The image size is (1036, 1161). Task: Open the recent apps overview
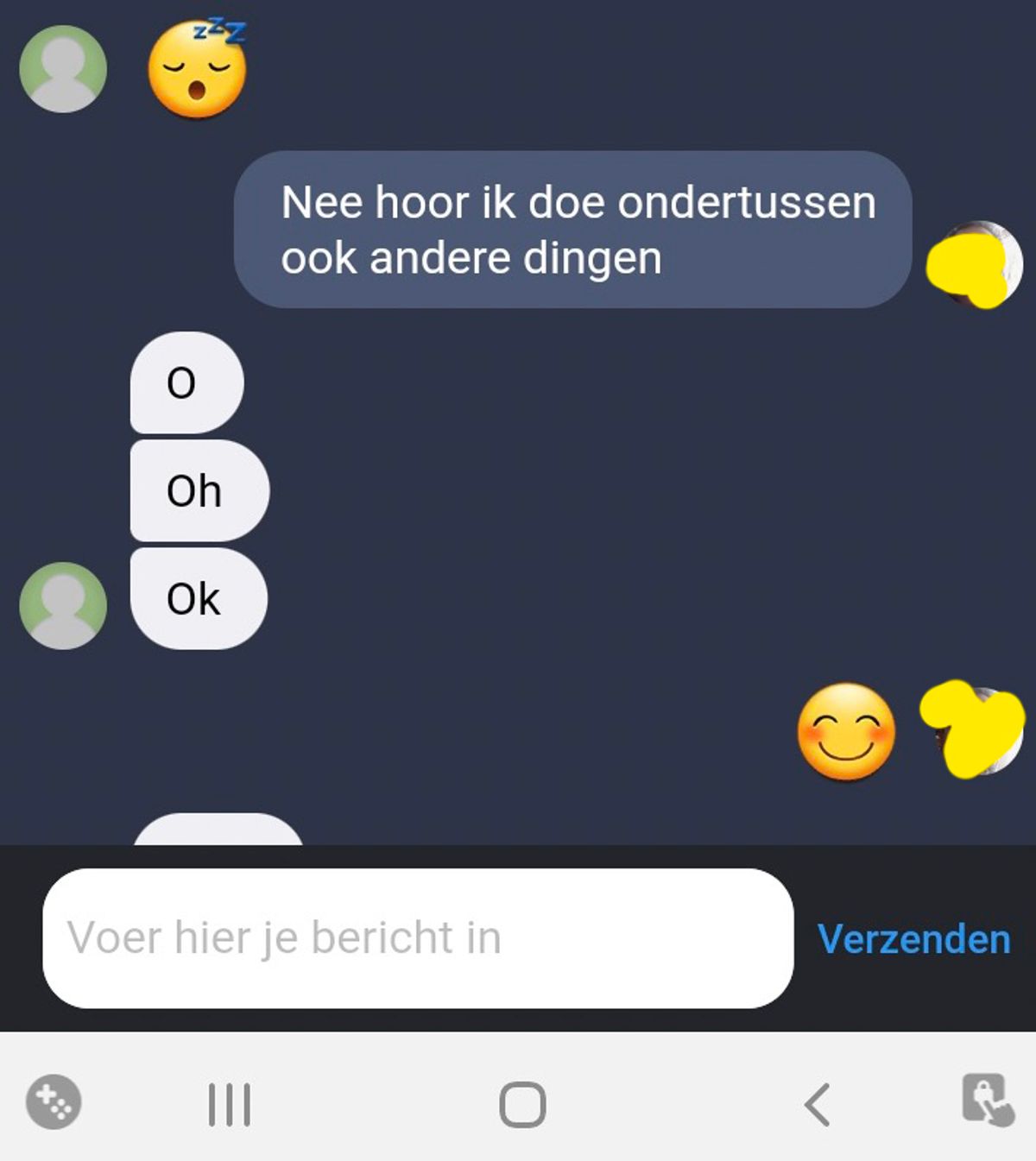point(230,1104)
